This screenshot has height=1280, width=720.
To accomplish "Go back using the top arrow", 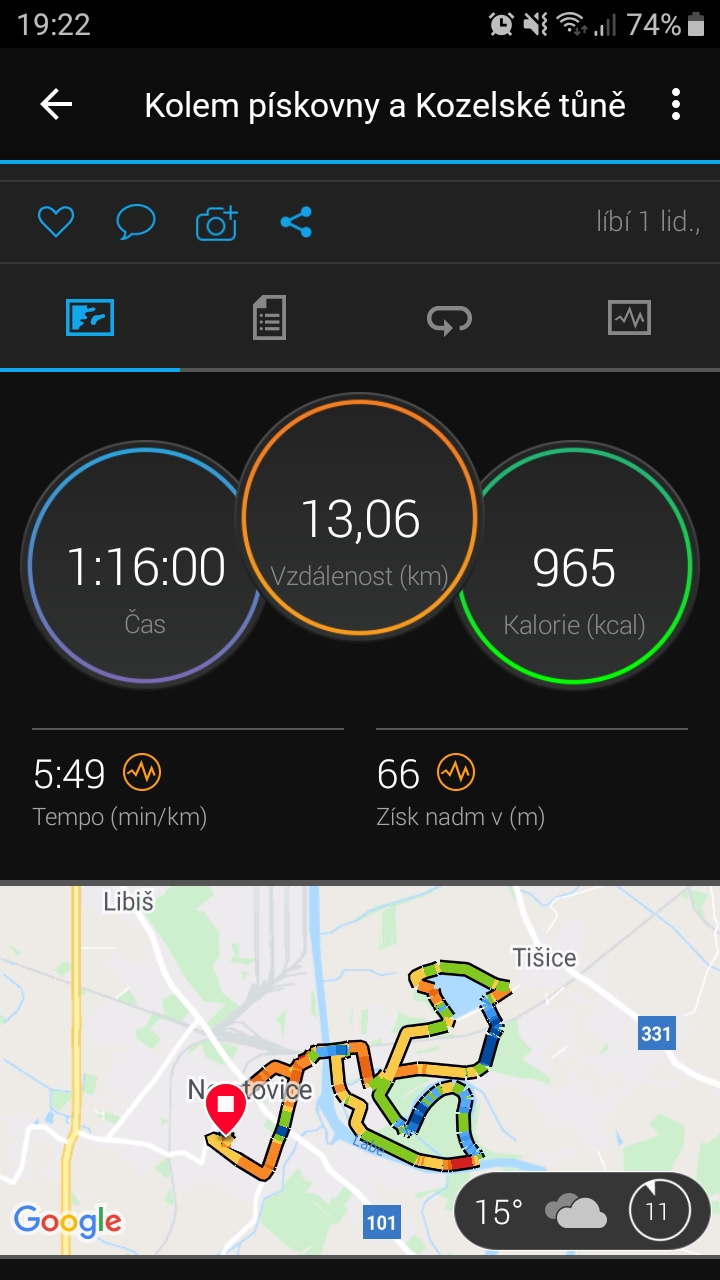I will [x=56, y=105].
